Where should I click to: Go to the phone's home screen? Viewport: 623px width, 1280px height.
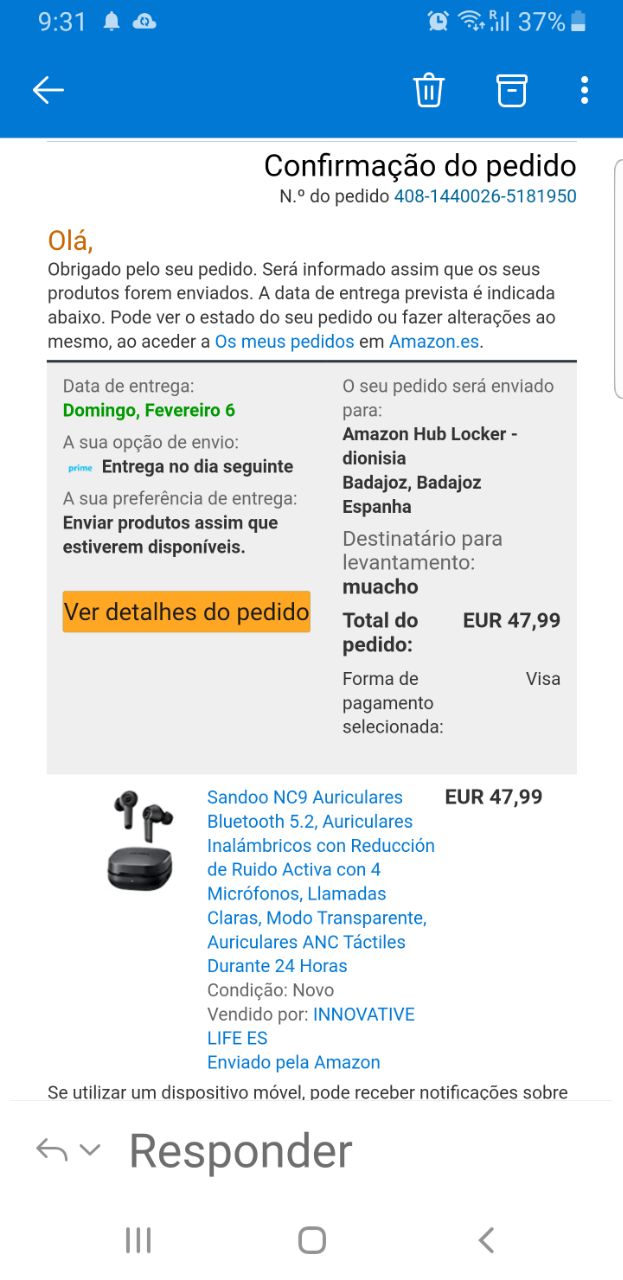tap(312, 1241)
